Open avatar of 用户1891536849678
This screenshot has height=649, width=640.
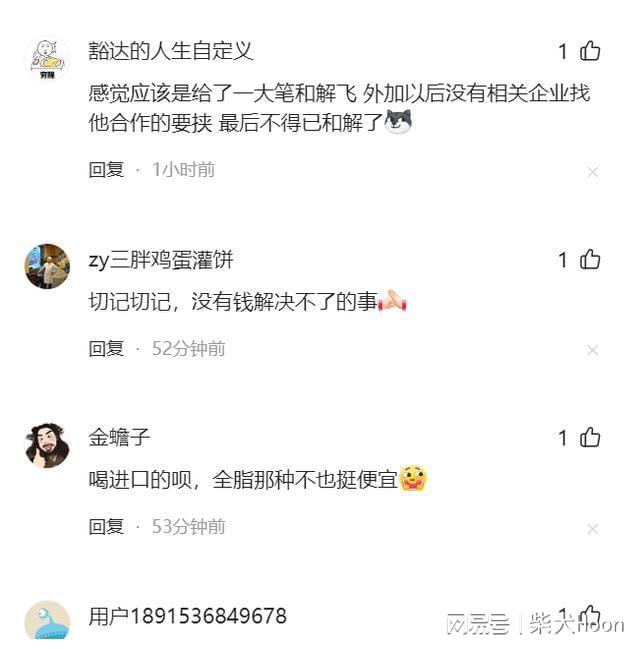(x=46, y=621)
